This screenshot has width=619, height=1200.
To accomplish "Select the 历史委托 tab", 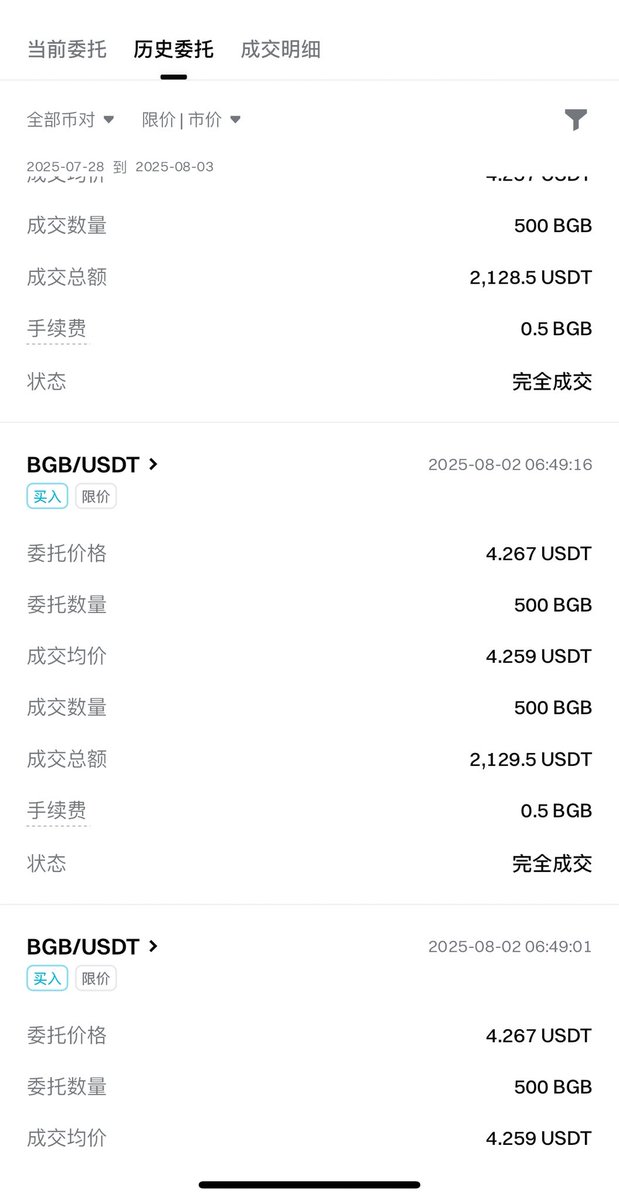I will point(173,49).
